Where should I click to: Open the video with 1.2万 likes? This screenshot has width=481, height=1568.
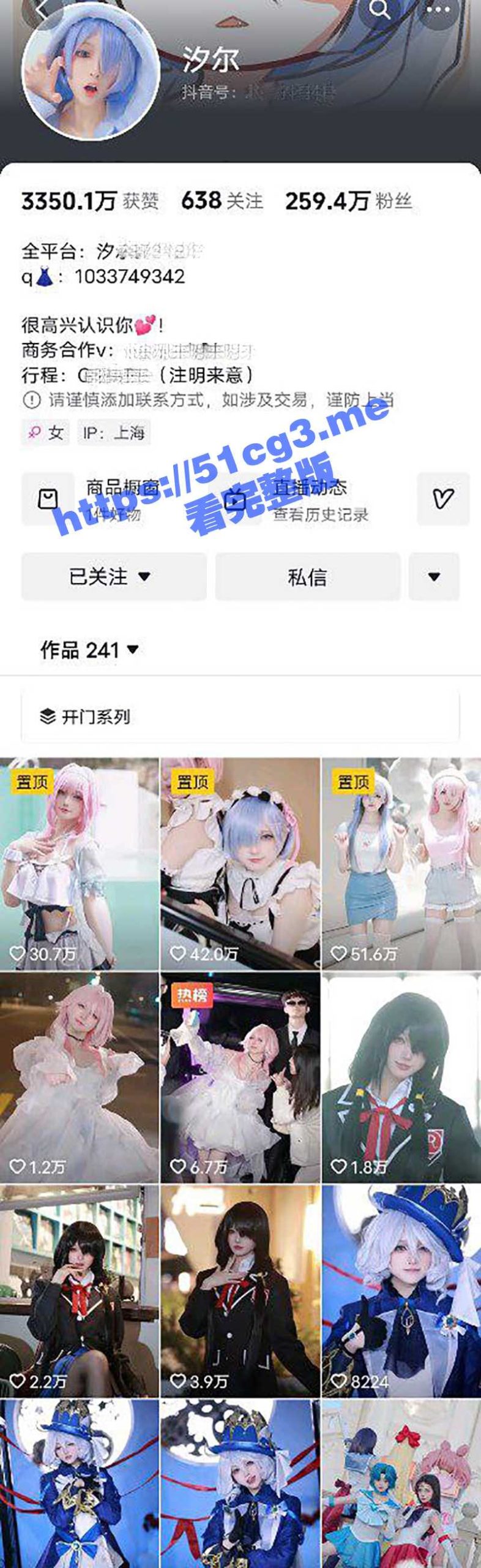coord(79,1078)
